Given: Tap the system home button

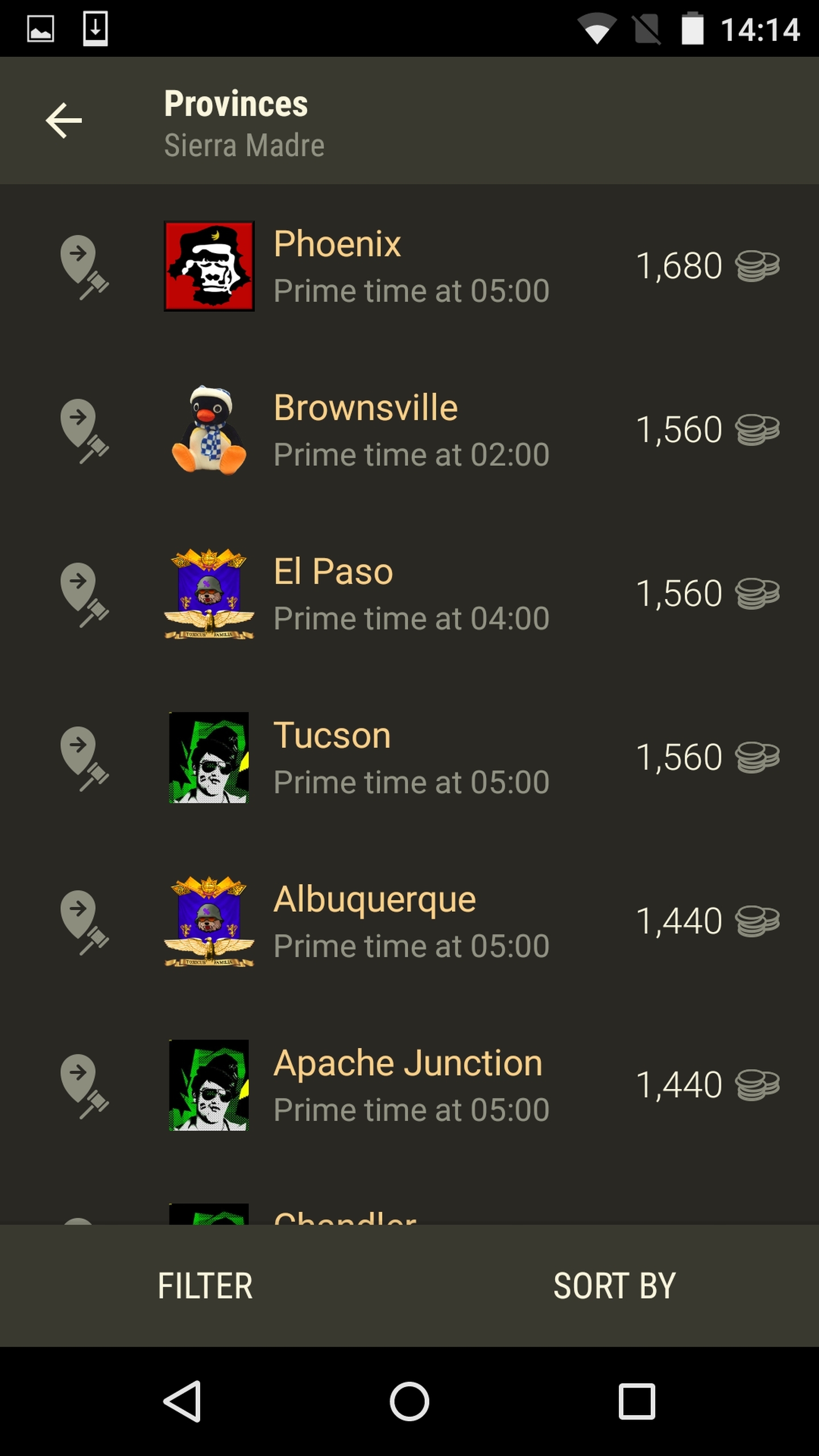Looking at the screenshot, I should pyautogui.click(x=409, y=1401).
